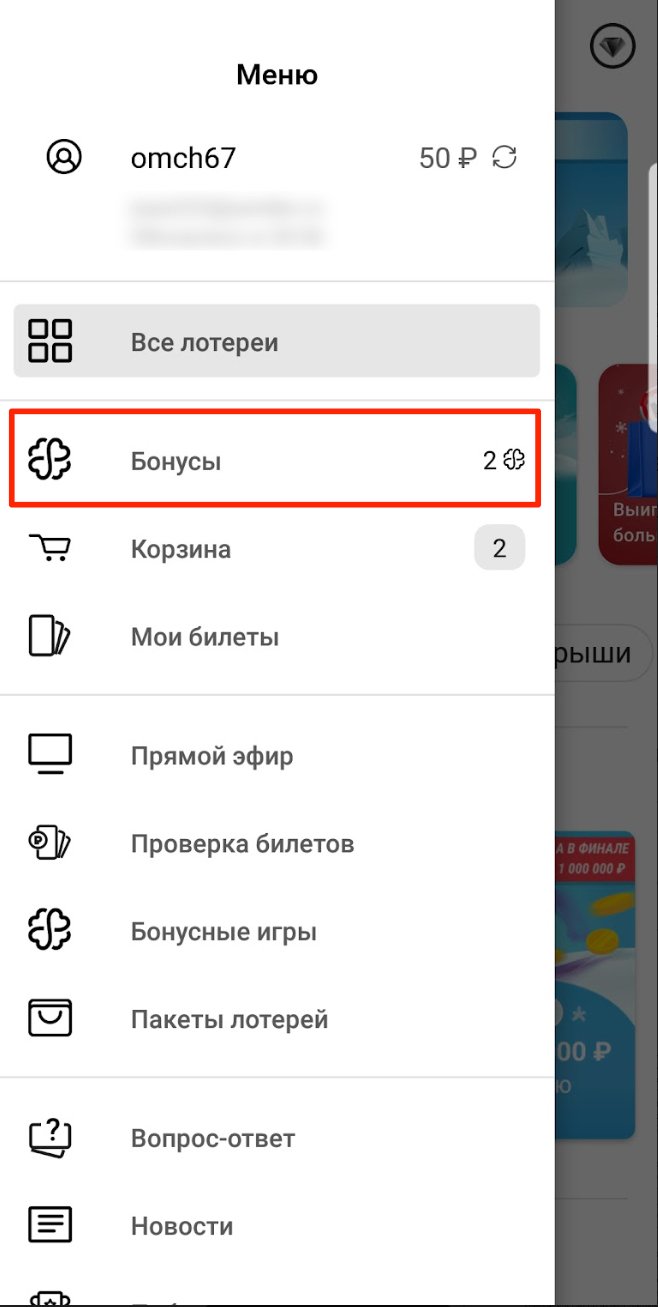The width and height of the screenshot is (658, 1307).
Task: Go to Все лотереи
Action: click(x=276, y=342)
